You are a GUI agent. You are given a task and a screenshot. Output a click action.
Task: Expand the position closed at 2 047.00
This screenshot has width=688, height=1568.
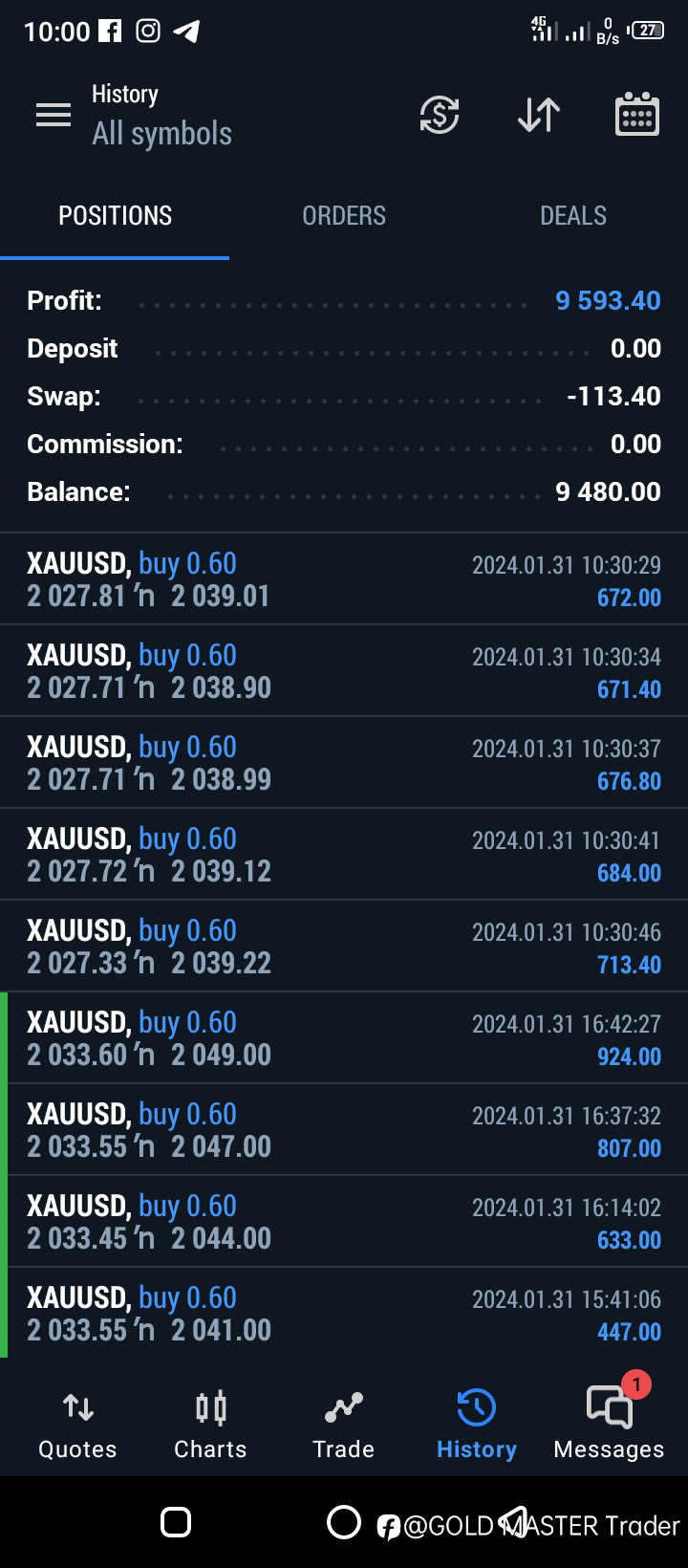(344, 1130)
